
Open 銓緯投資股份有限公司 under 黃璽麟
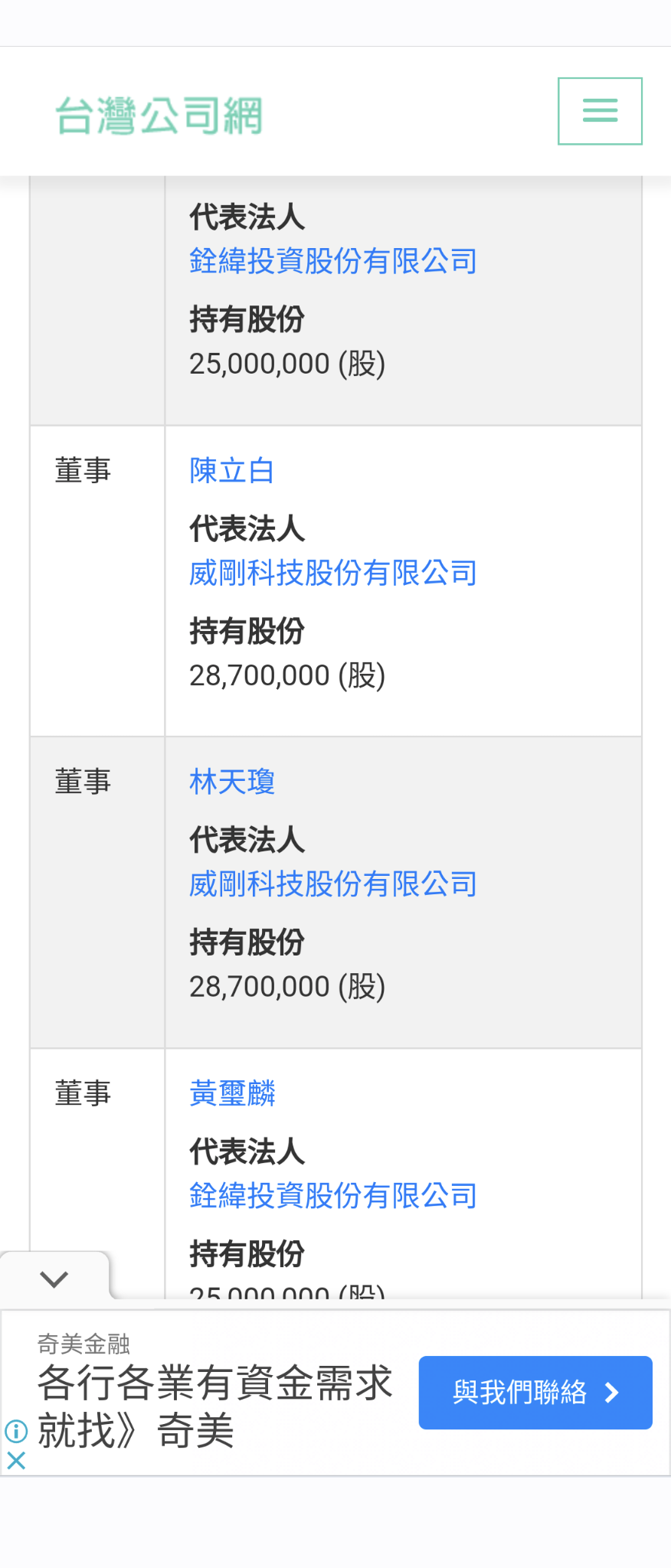click(332, 1196)
